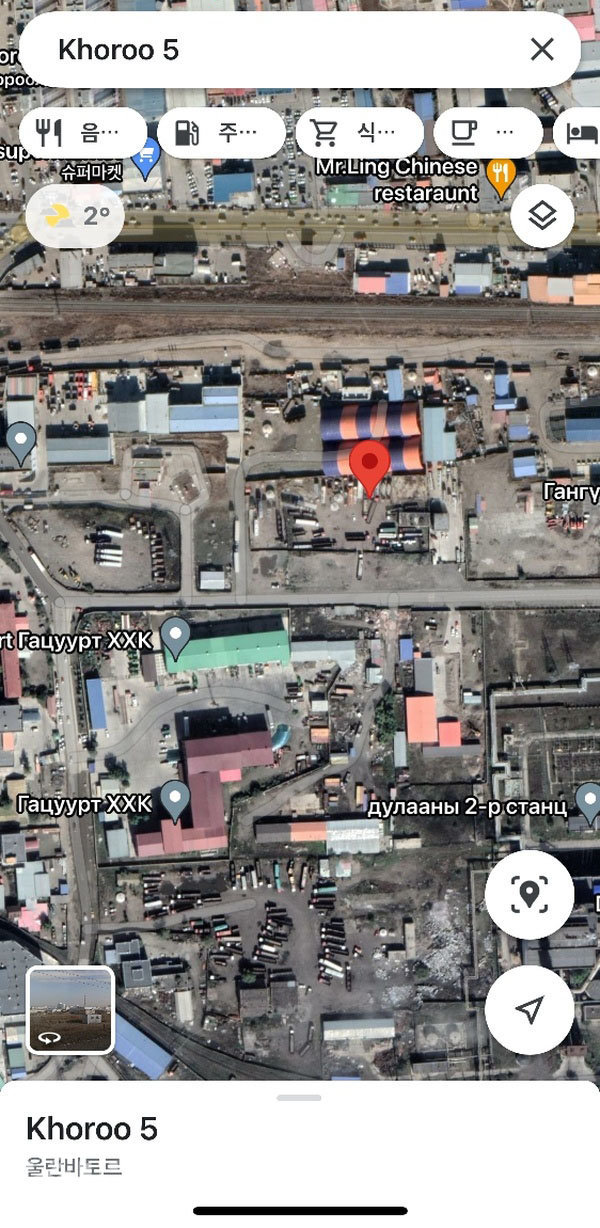Image resolution: width=600 pixels, height=1228 pixels.
Task: Open the lower Гацуурт ХХК marker
Action: (x=176, y=800)
